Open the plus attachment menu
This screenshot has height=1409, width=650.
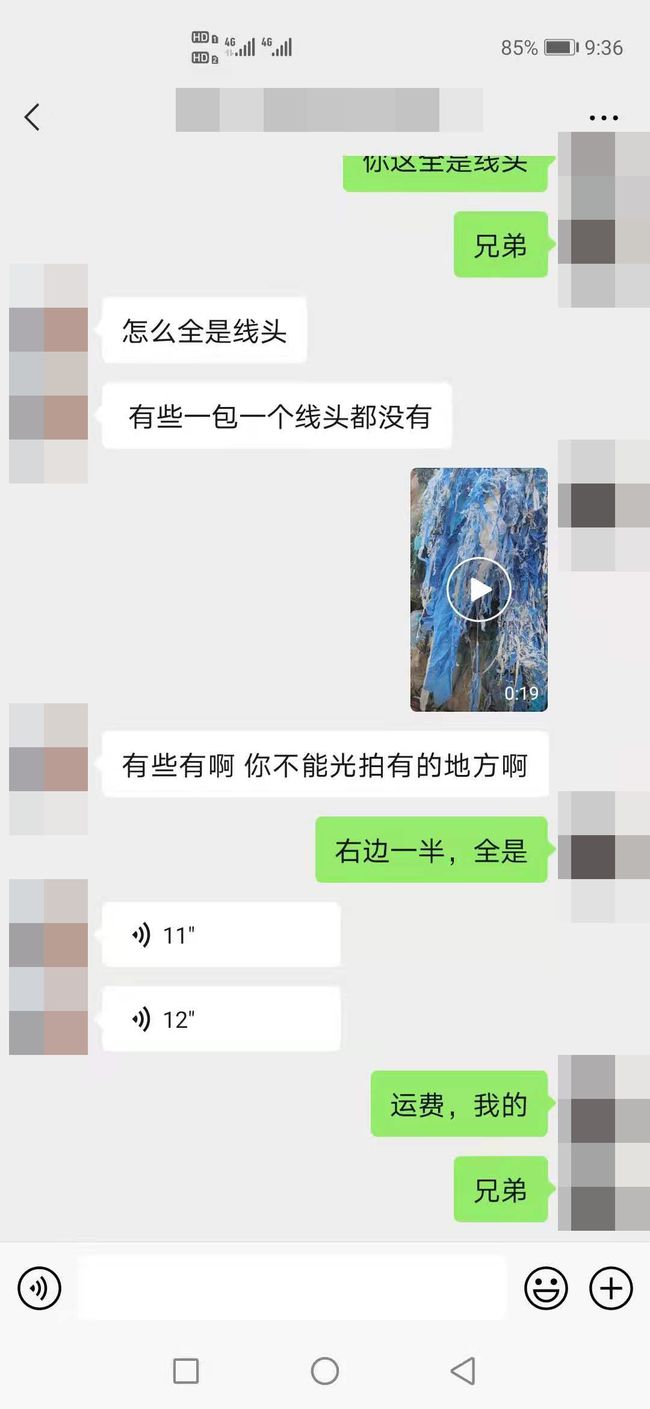(x=611, y=1288)
